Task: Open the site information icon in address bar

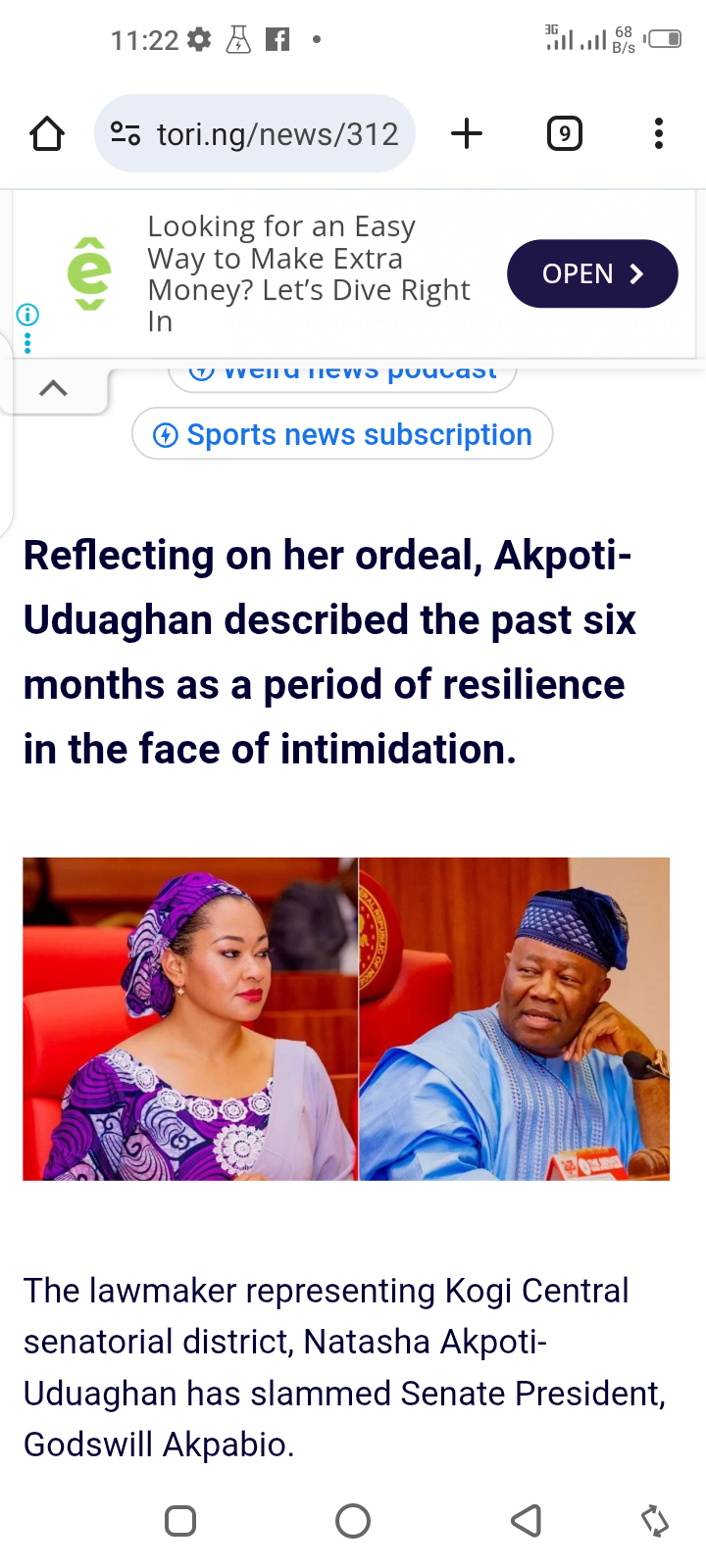Action: point(126,133)
